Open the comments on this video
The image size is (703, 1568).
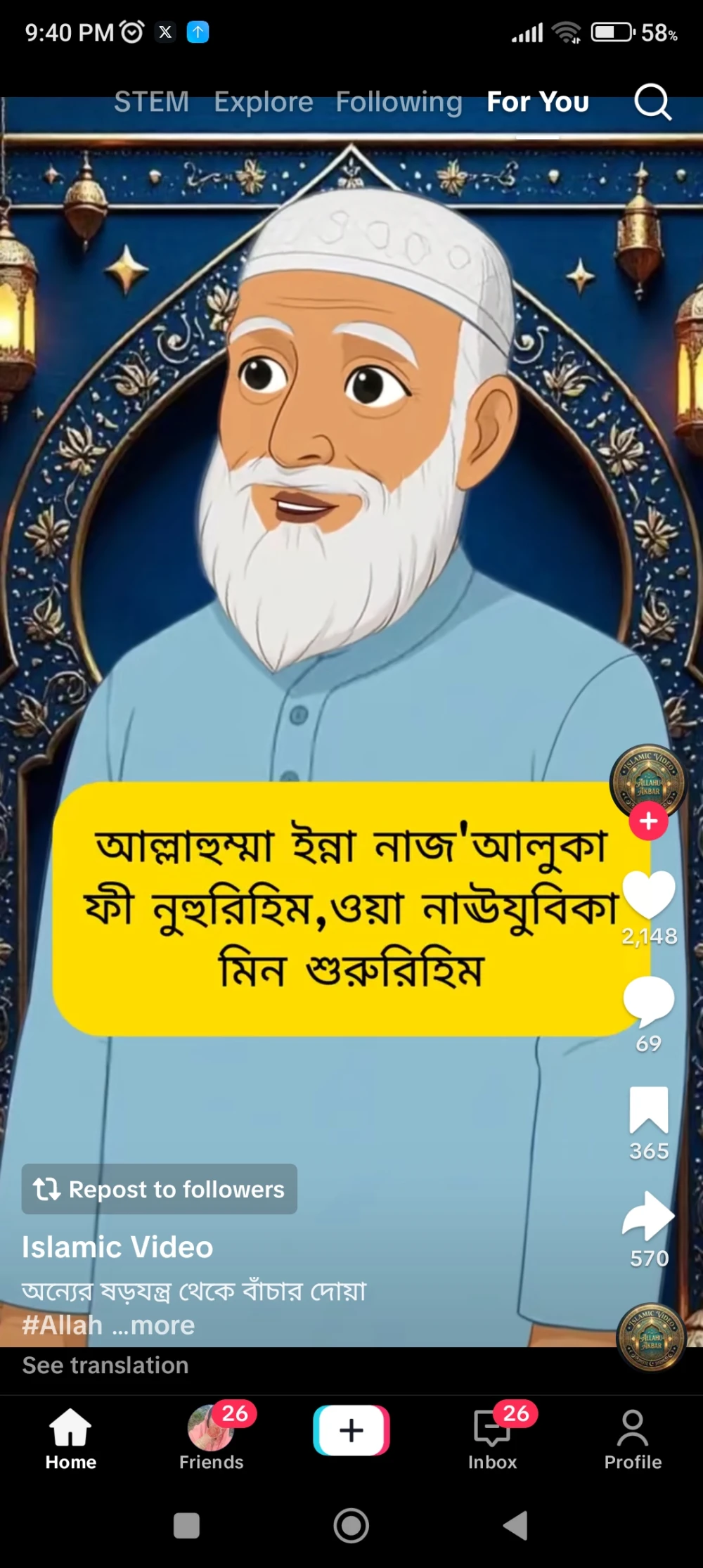[649, 1001]
